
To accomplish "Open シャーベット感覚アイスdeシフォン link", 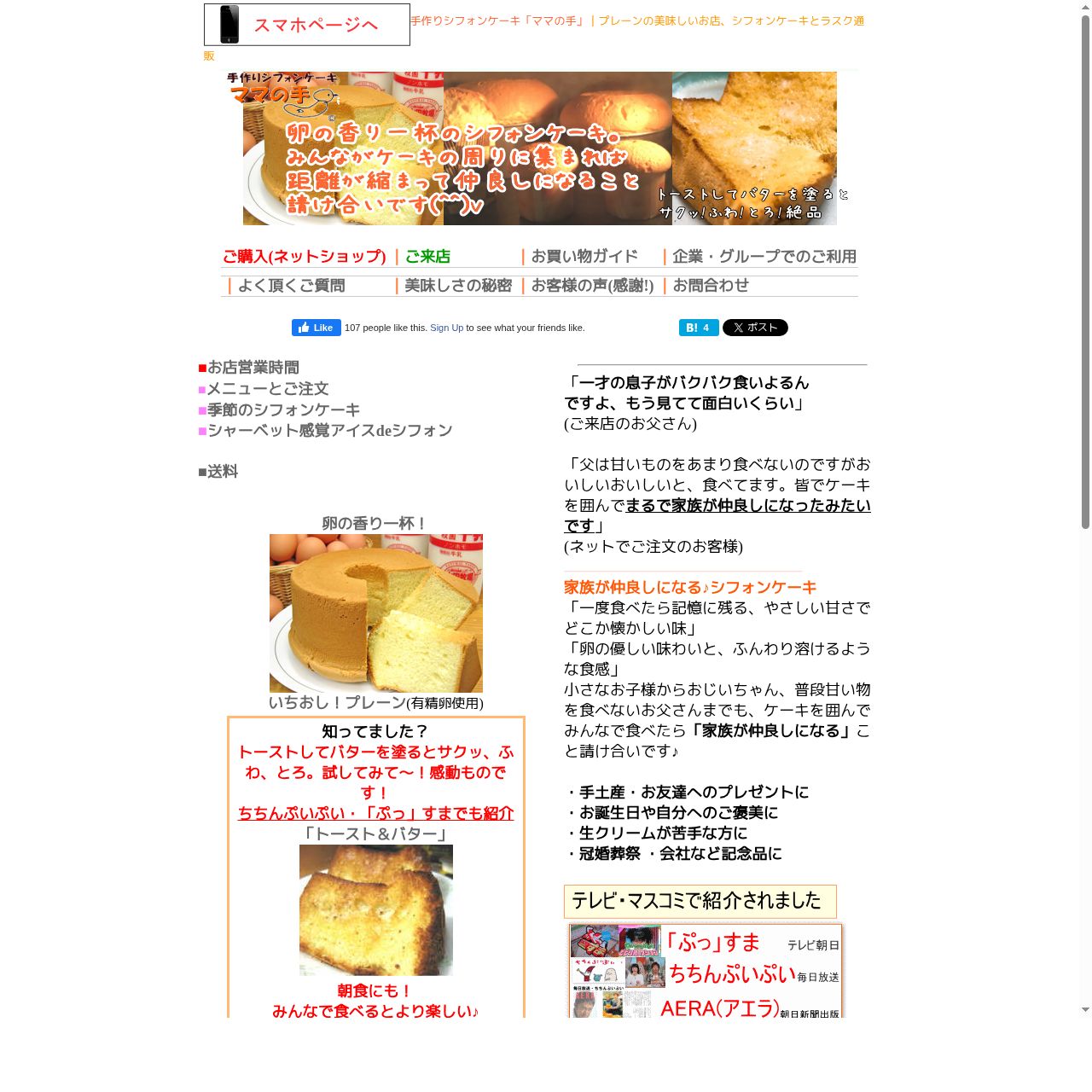I will pos(329,431).
